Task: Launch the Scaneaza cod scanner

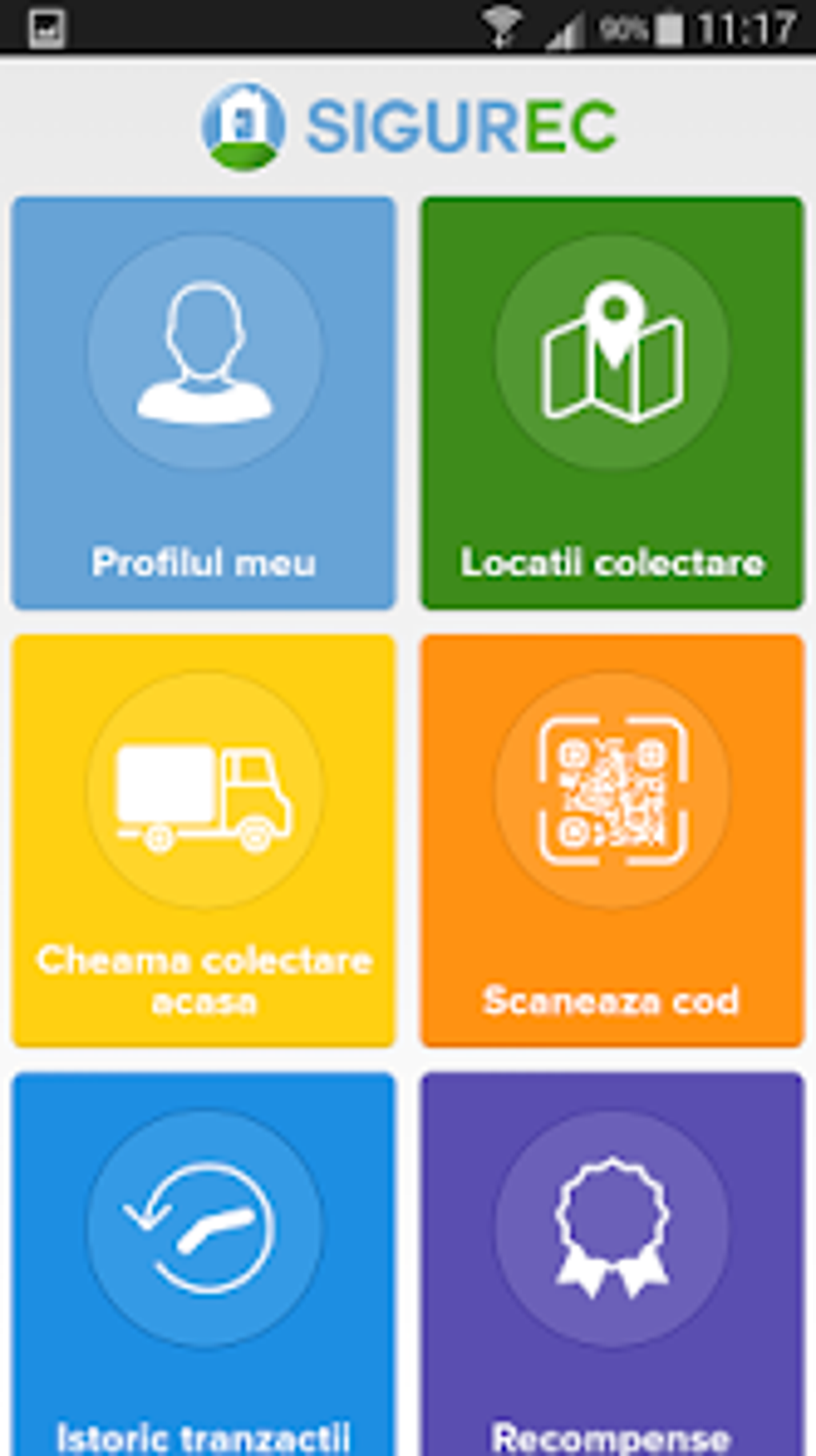Action: [612, 840]
